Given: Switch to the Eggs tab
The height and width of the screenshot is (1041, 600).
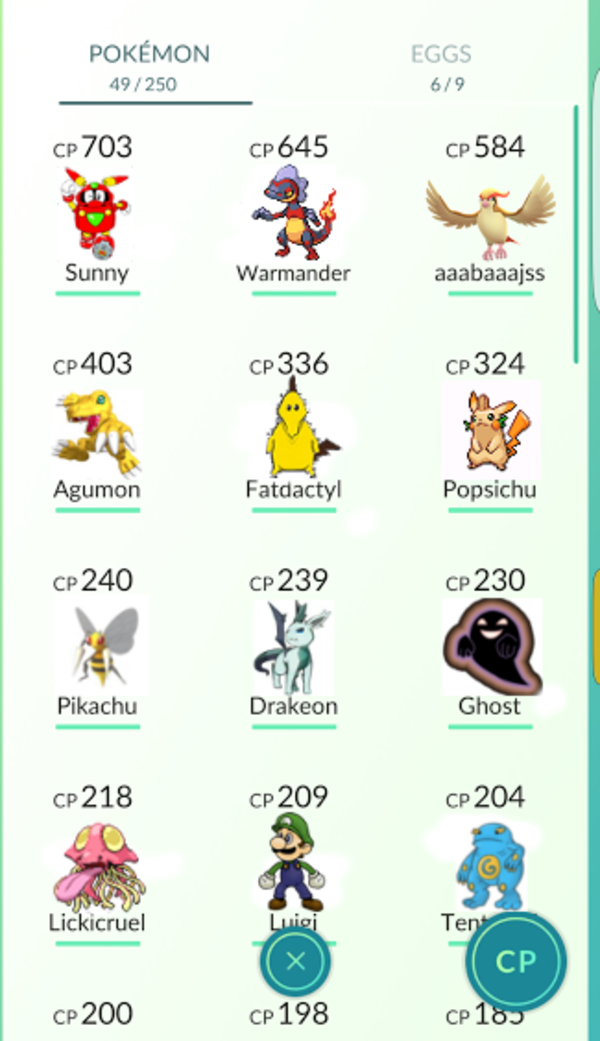Looking at the screenshot, I should tap(441, 66).
